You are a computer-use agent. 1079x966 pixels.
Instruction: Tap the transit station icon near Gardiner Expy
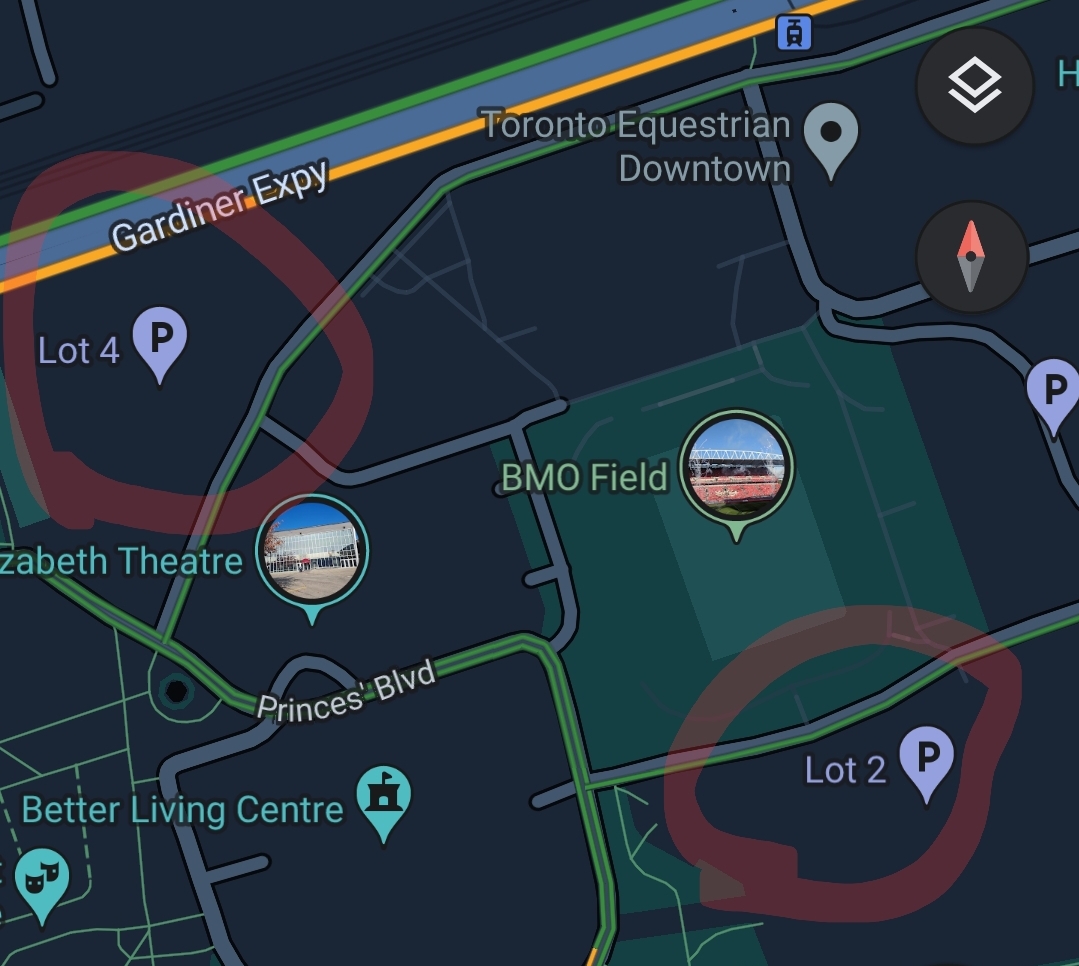point(794,32)
